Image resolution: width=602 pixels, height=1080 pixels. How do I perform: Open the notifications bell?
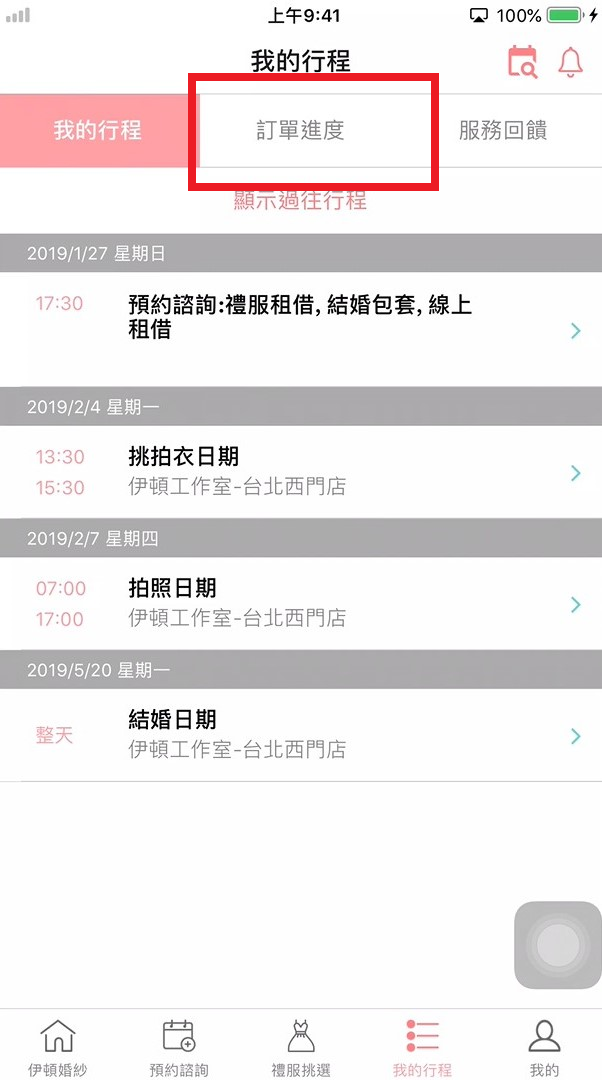point(570,62)
